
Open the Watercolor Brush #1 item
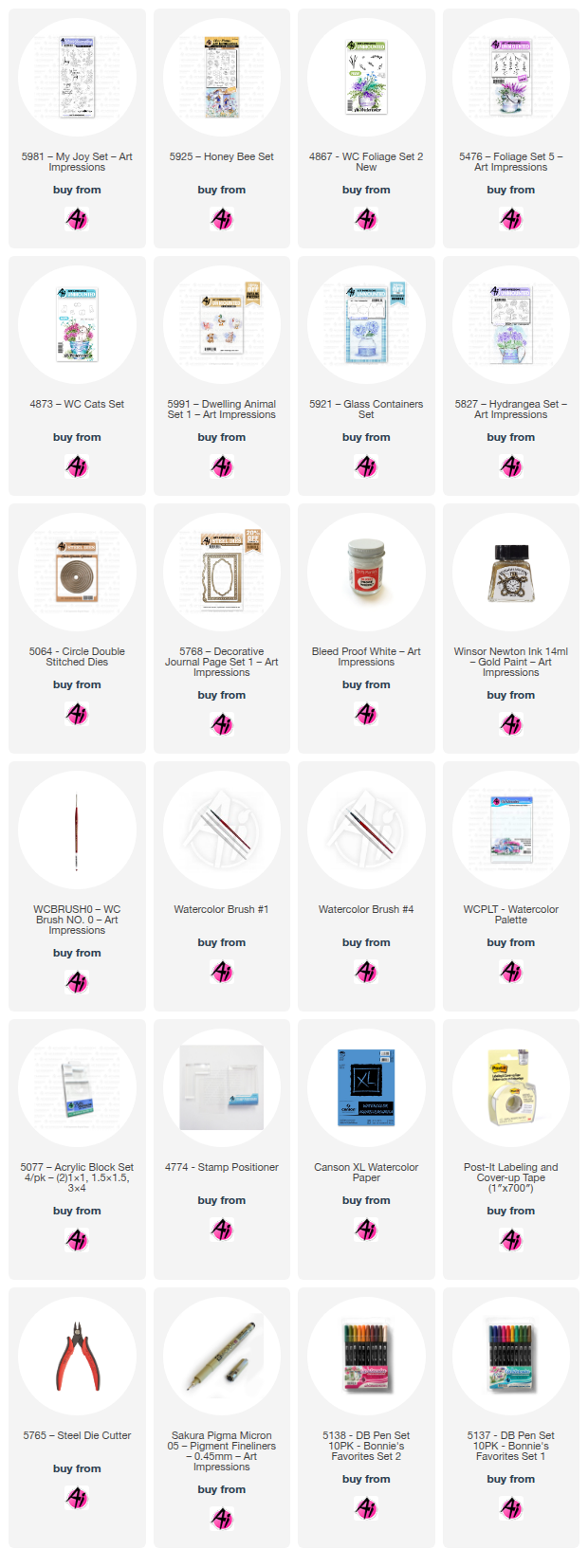[221, 832]
